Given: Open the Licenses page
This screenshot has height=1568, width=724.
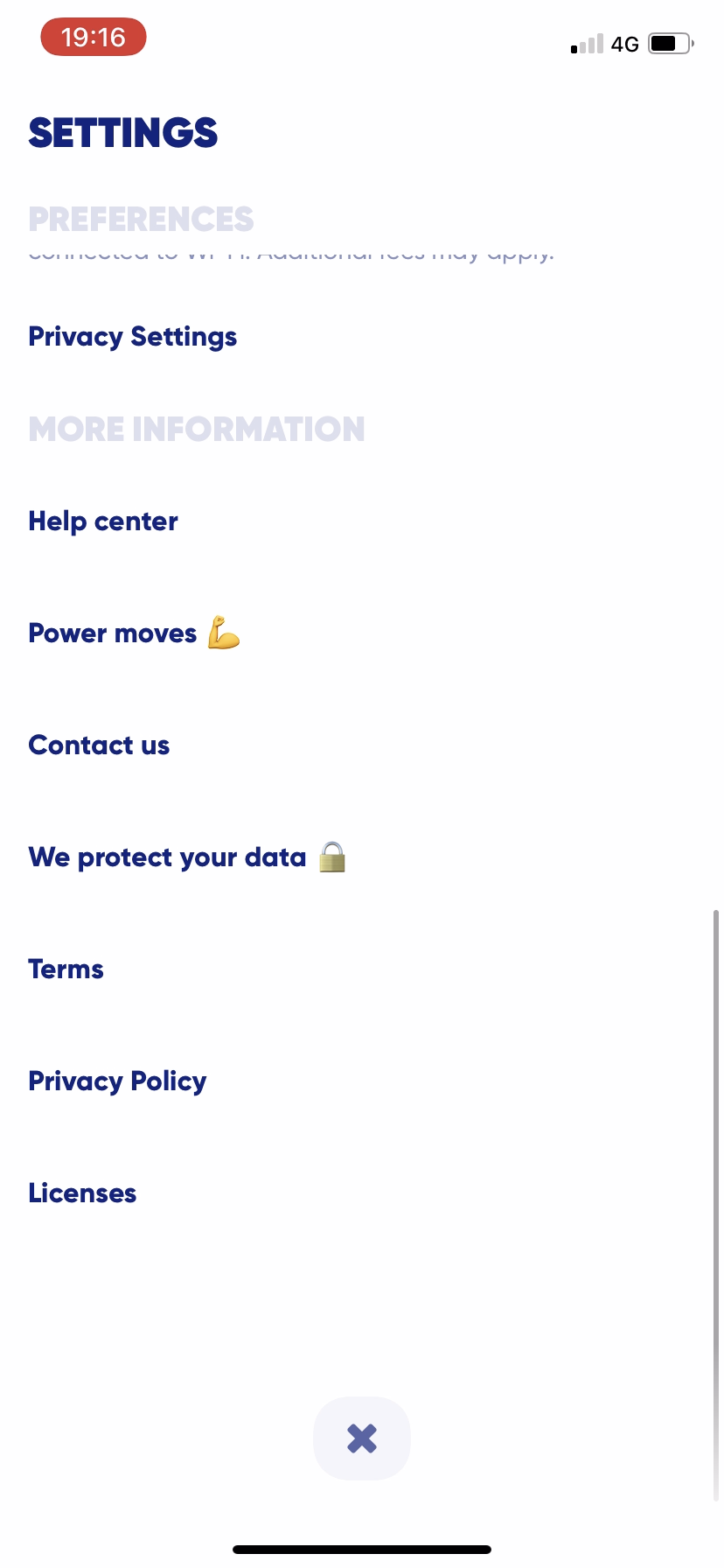Looking at the screenshot, I should click(82, 1193).
